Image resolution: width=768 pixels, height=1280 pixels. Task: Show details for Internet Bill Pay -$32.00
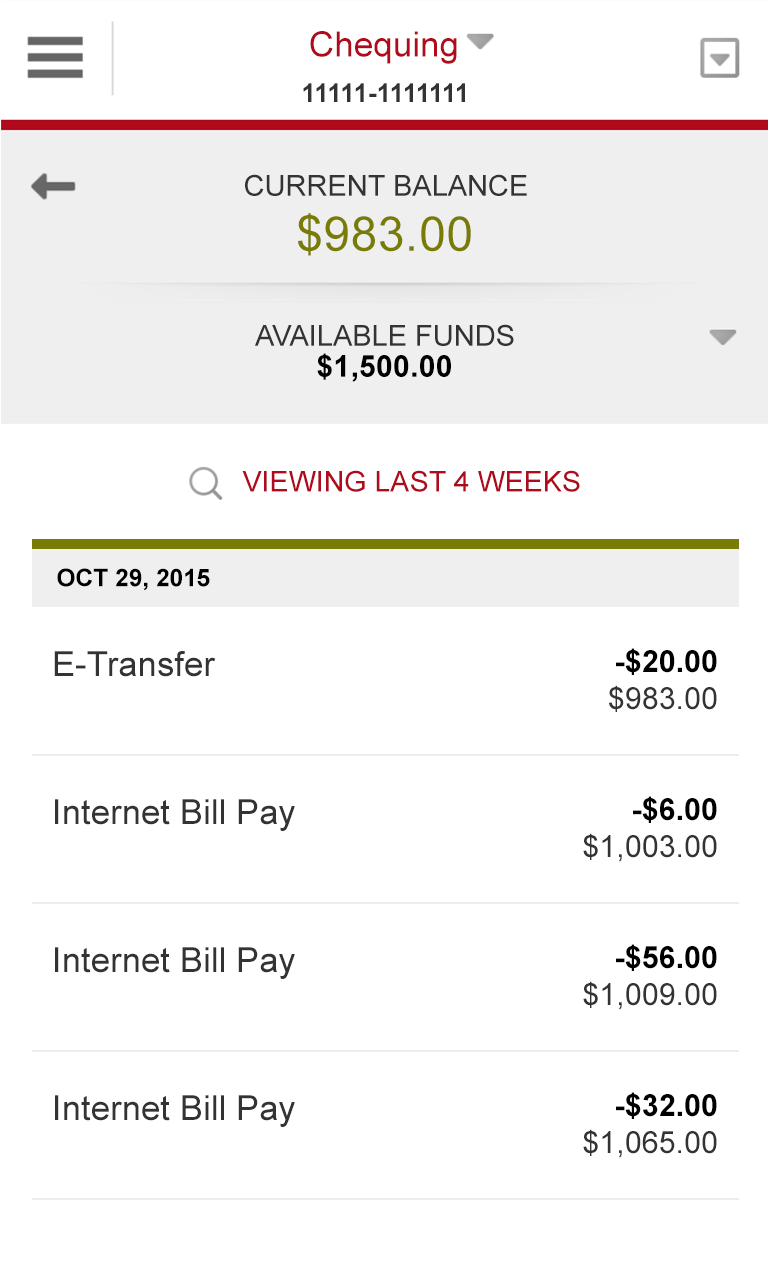tap(385, 1125)
